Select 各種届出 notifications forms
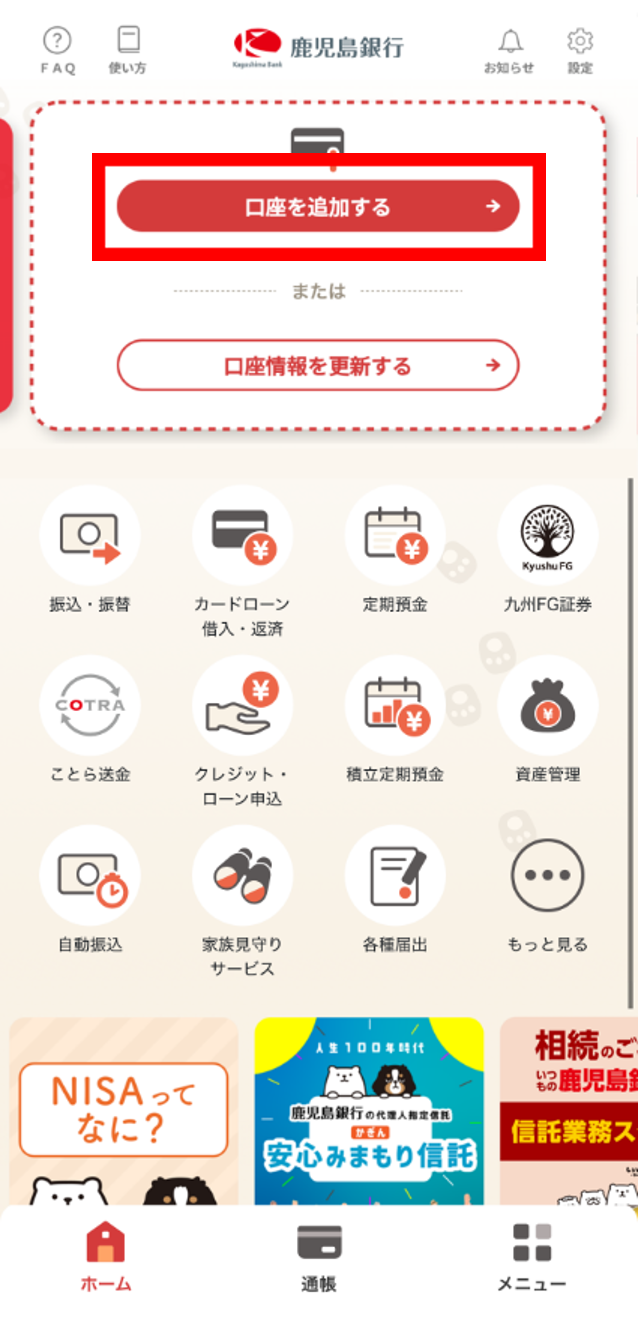Screen dimensions: 638x1319 [x=395, y=892]
